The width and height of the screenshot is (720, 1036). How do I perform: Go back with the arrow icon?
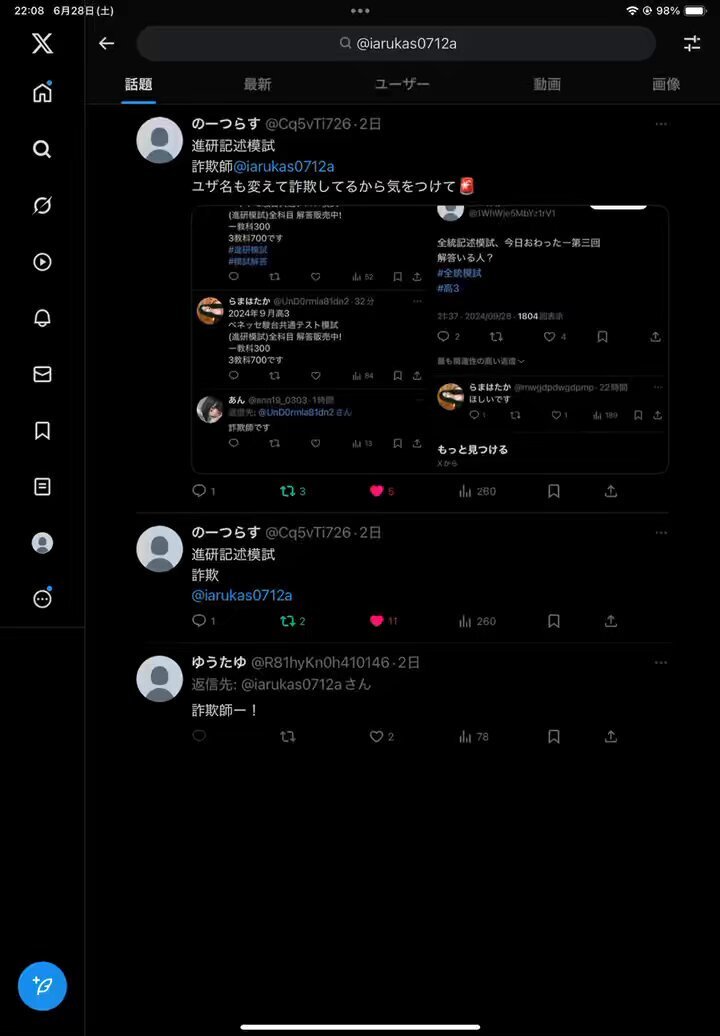click(x=106, y=44)
